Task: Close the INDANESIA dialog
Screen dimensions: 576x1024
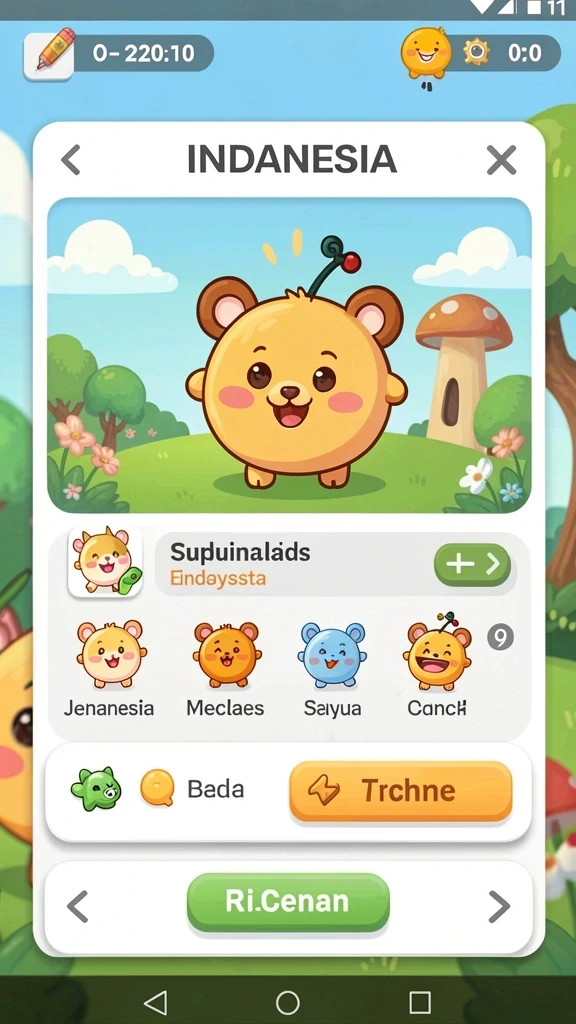Action: [502, 160]
